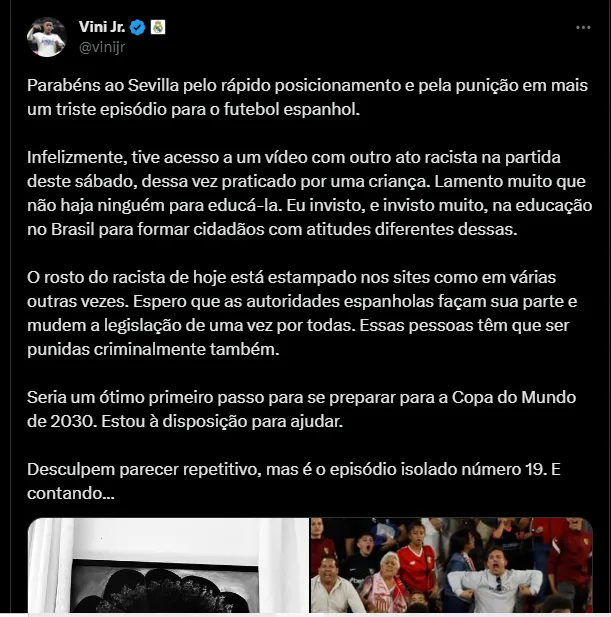
Task: Open the left attached photo
Action: [167, 565]
